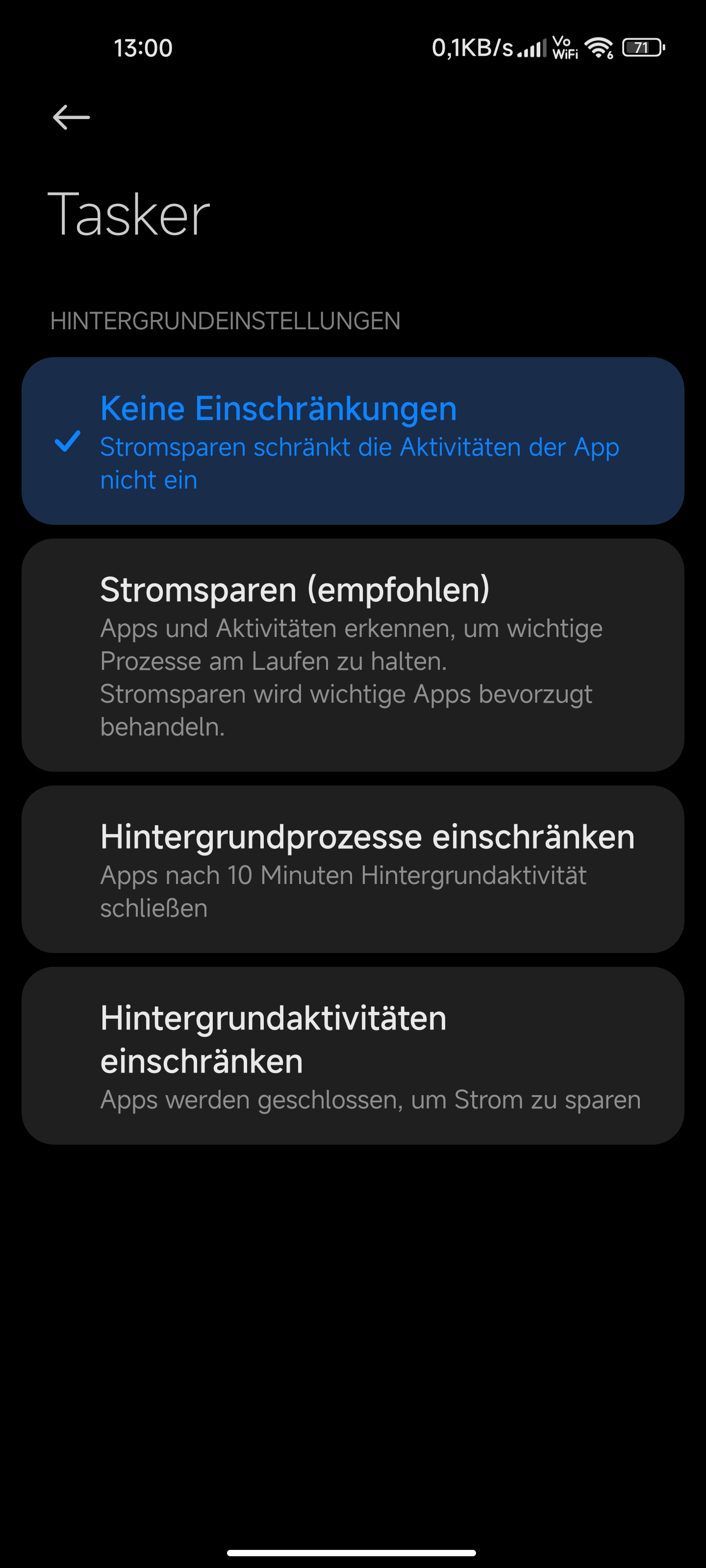706x1568 pixels.
Task: Pick Hintergrundaktivitäten einschränken
Action: pyautogui.click(x=353, y=1055)
